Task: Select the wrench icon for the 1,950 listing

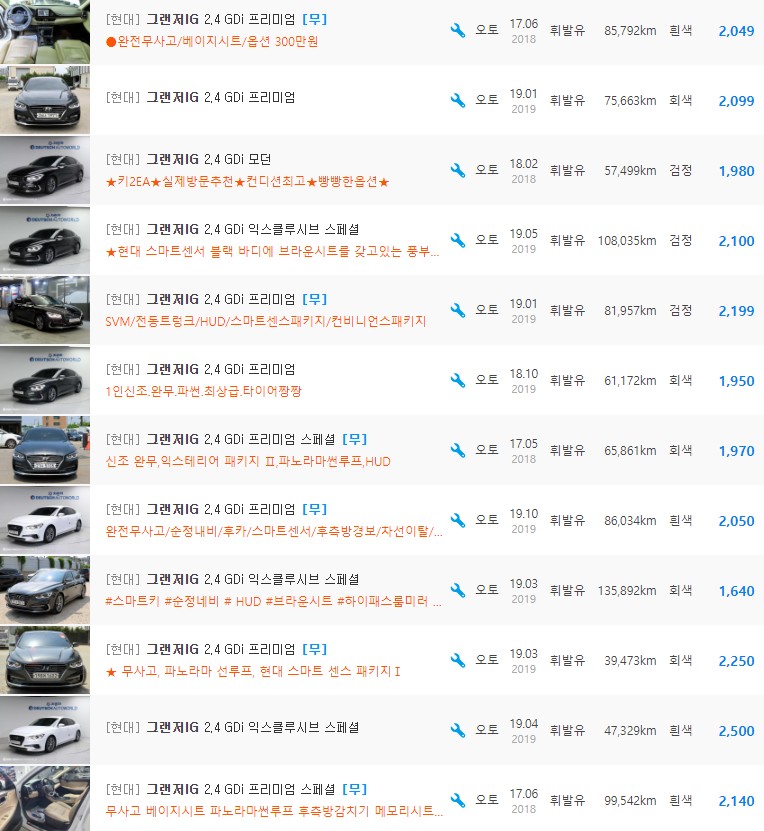Action: point(458,380)
